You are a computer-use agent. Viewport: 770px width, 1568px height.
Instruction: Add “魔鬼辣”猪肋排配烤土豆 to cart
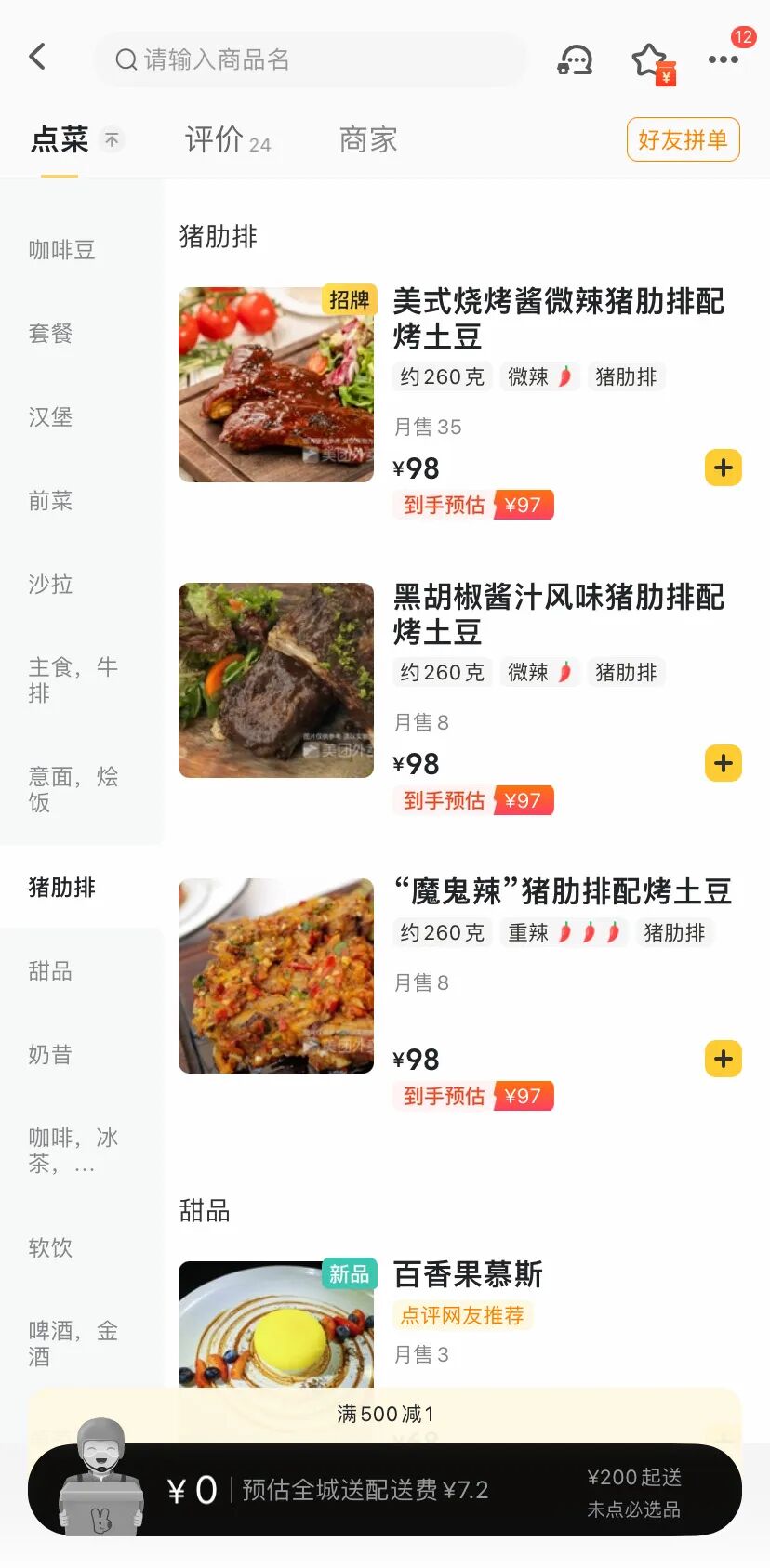click(723, 1059)
